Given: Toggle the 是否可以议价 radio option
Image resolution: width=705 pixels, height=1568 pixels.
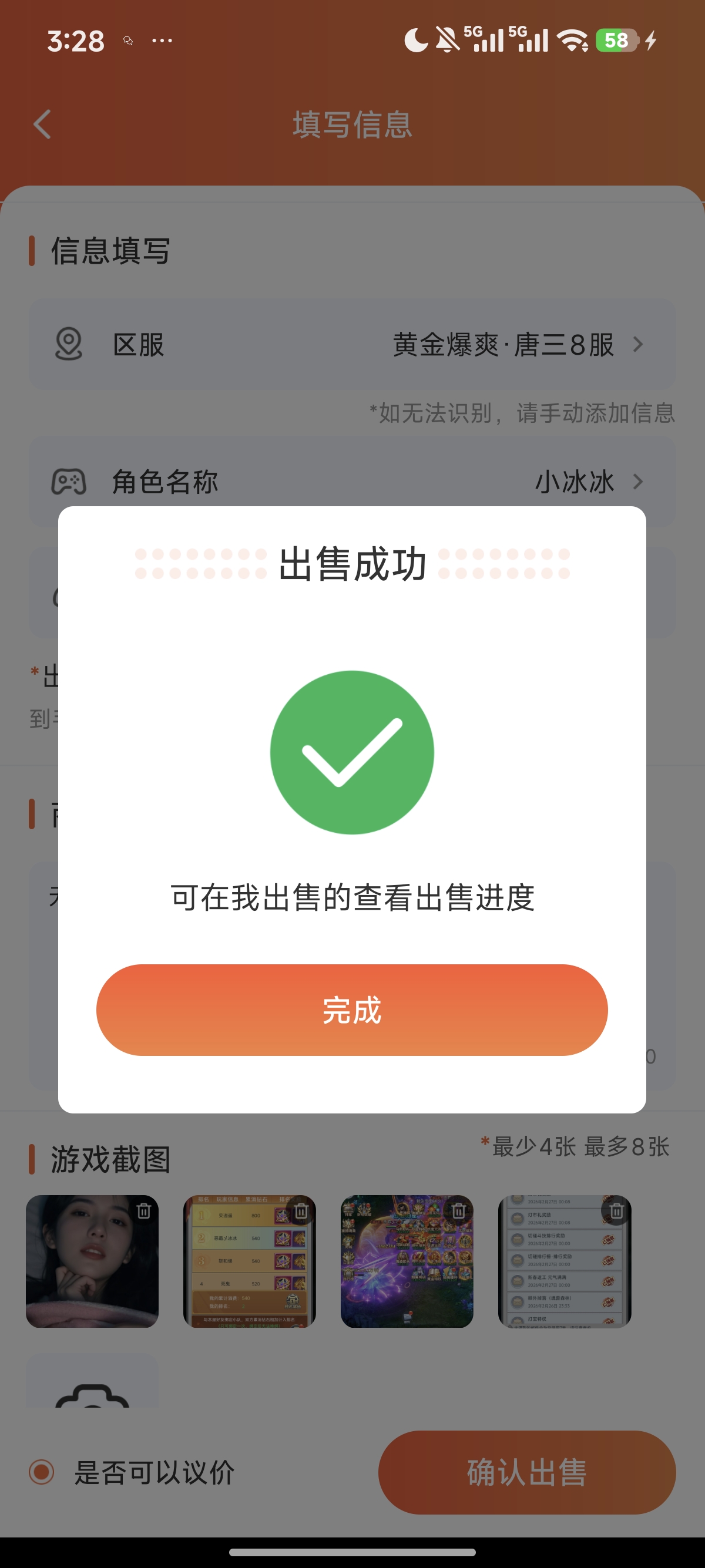Looking at the screenshot, I should 42,1472.
